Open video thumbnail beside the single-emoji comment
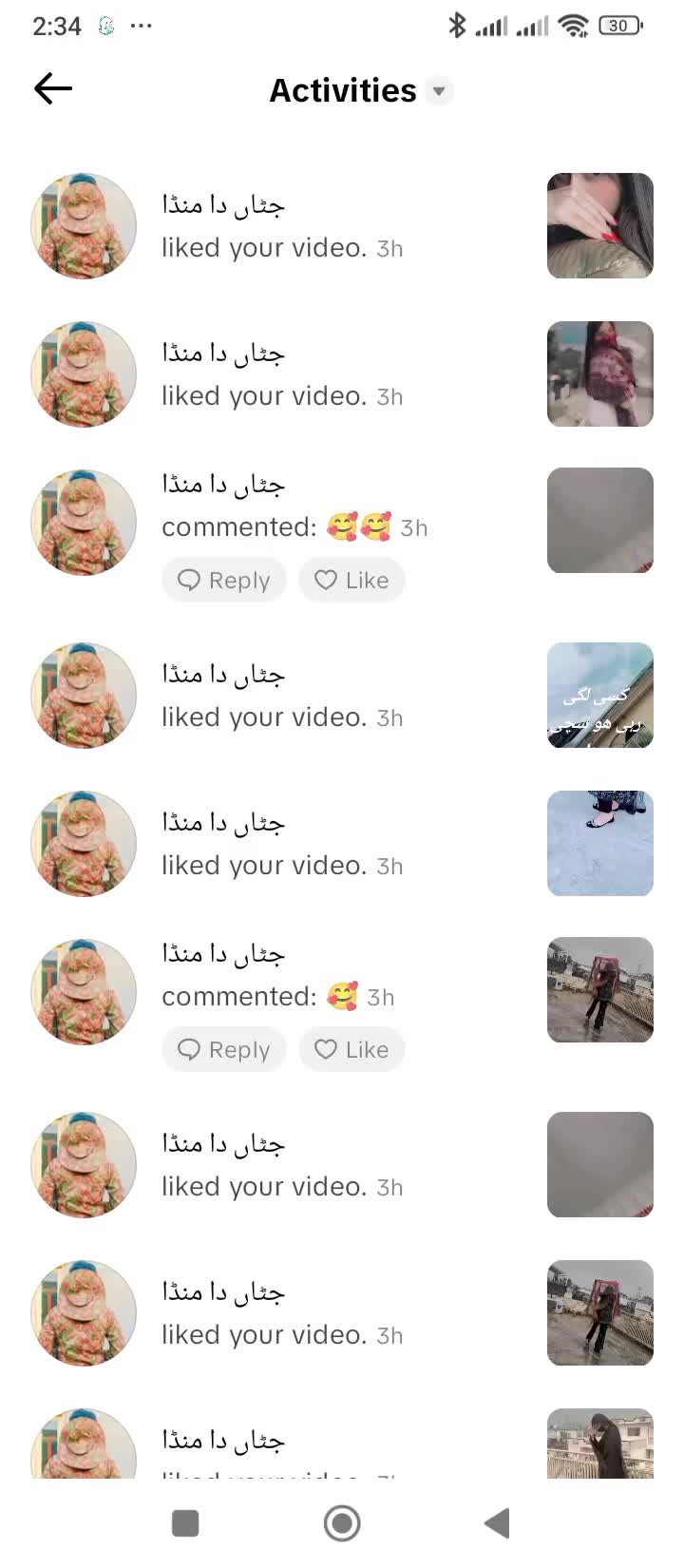Viewport: 684px width, 1568px height. coord(599,990)
